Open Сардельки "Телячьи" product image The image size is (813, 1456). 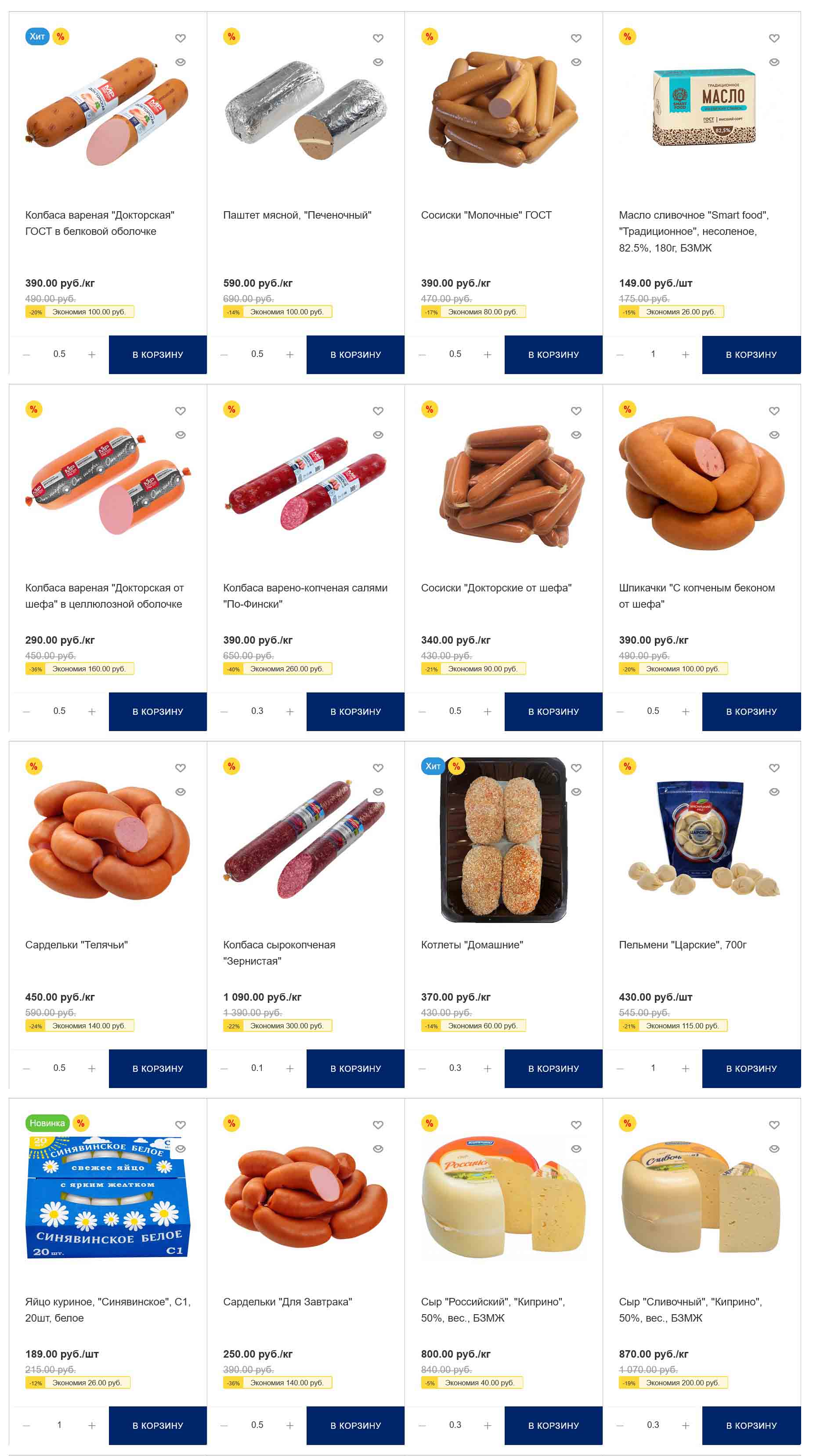[x=108, y=840]
